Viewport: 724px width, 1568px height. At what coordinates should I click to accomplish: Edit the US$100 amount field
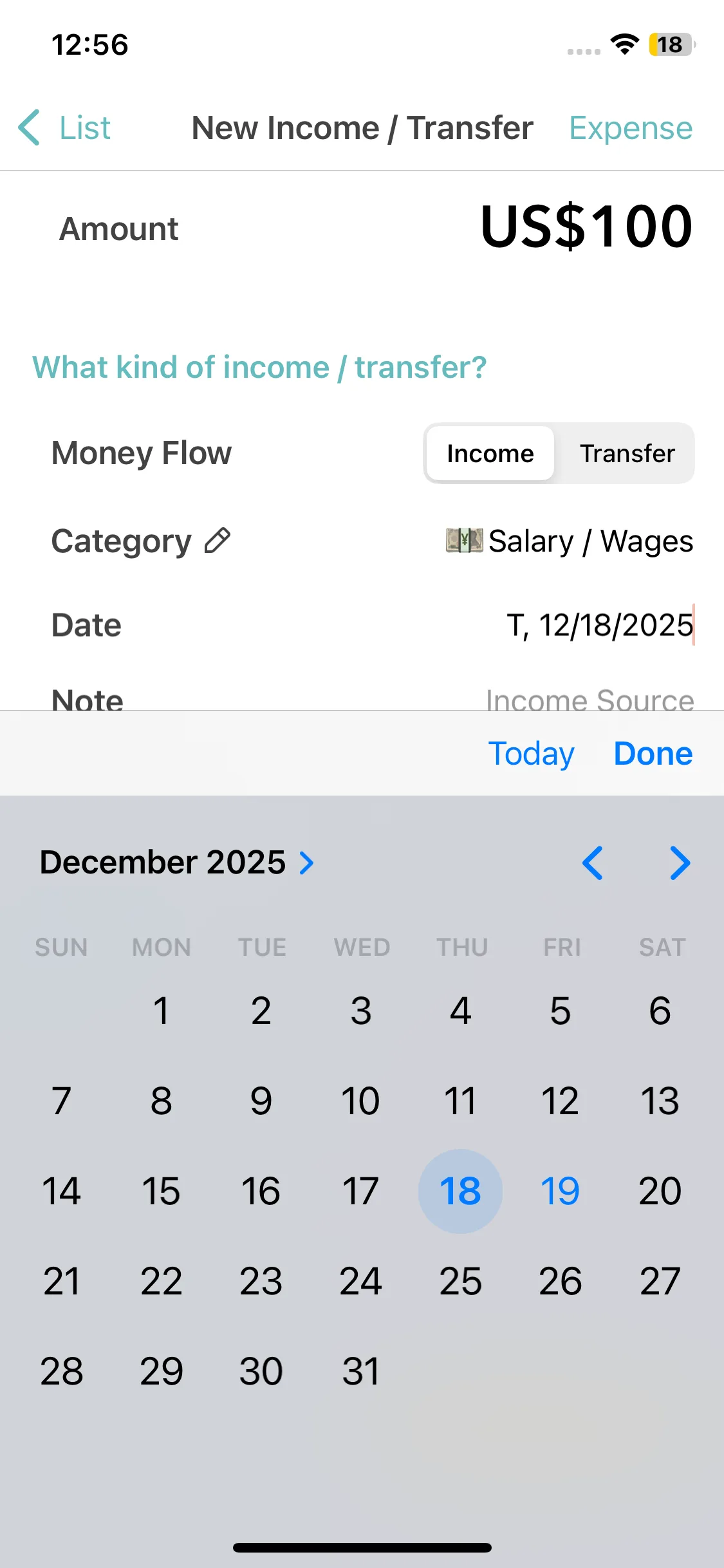tap(586, 227)
